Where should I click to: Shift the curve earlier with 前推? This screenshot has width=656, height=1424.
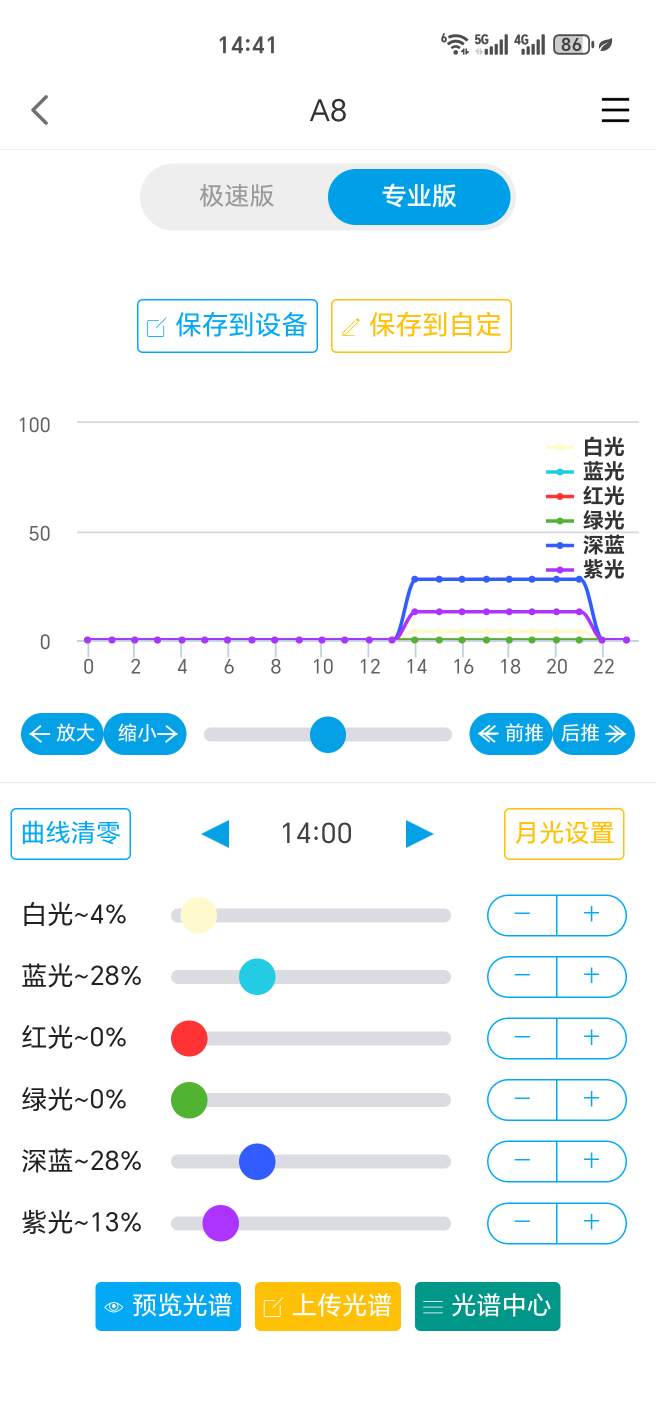(x=511, y=734)
